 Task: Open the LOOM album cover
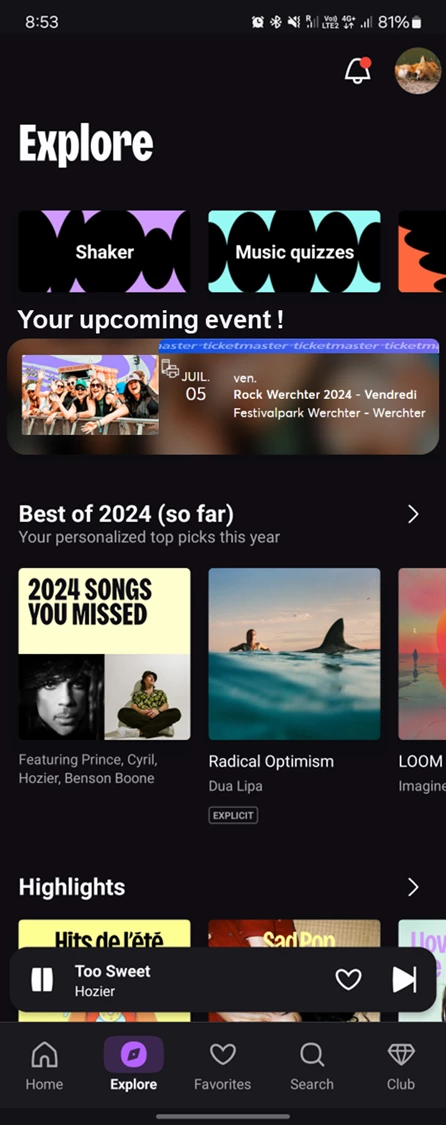pos(422,654)
